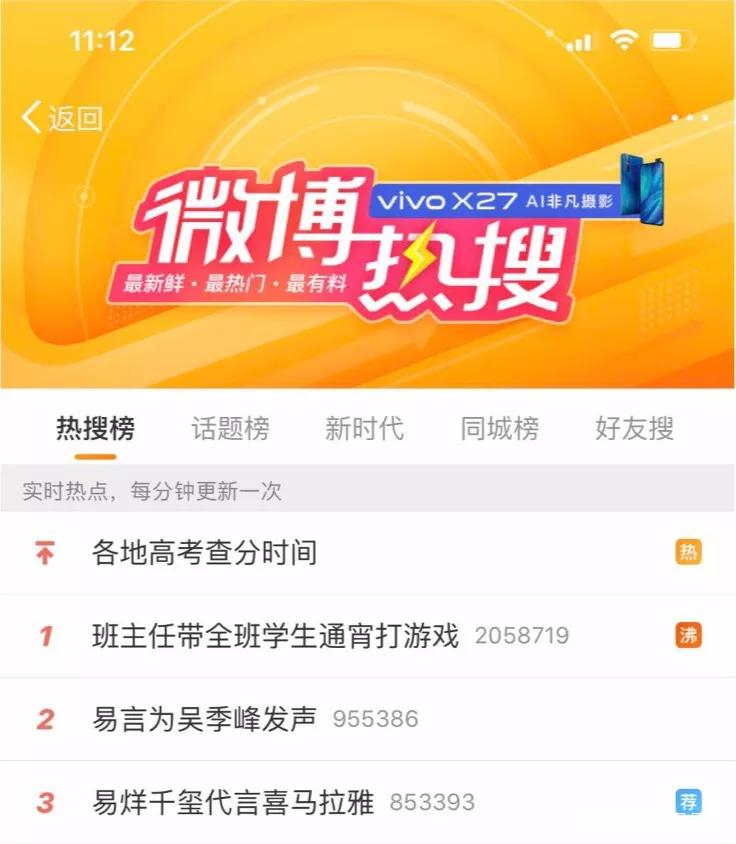Select the 热搜榜 tab

pyautogui.click(x=95, y=429)
